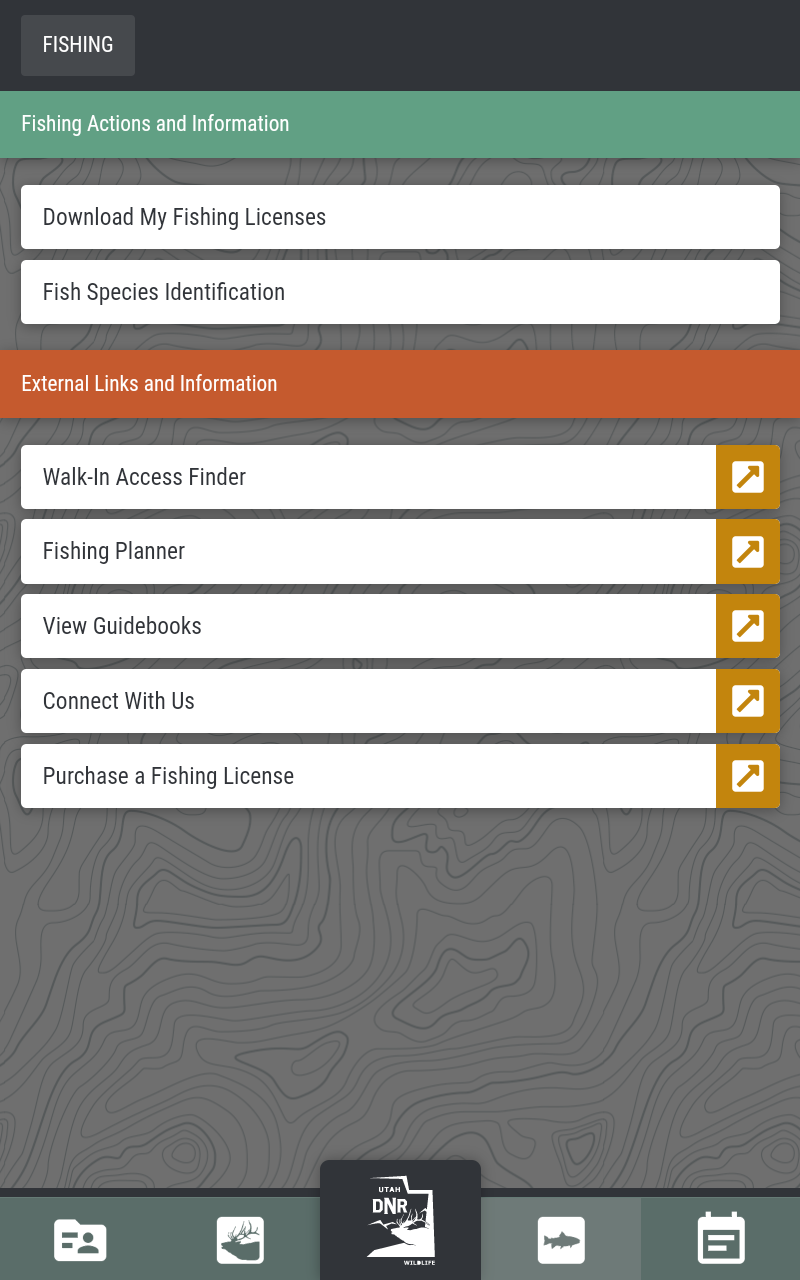Open Download My Fishing Licenses
Image resolution: width=800 pixels, height=1280 pixels.
pyautogui.click(x=400, y=217)
